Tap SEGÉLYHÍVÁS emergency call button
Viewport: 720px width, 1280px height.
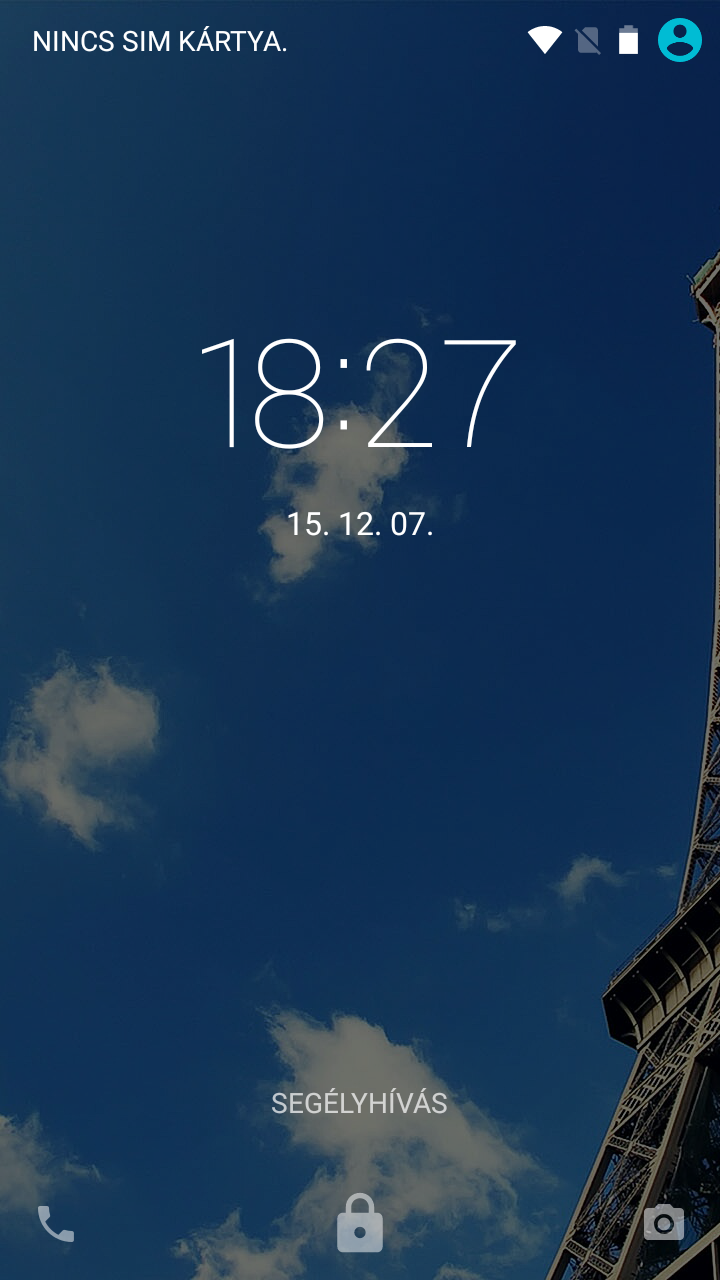[359, 1102]
